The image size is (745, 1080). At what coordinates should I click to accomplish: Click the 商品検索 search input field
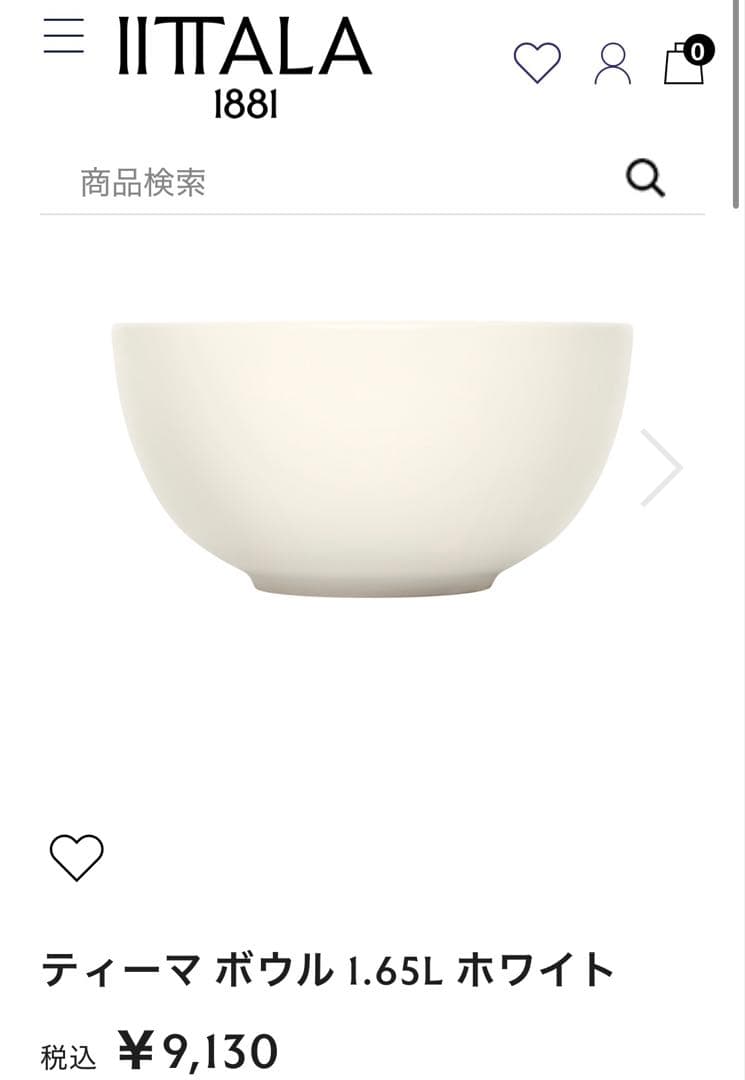click(300, 182)
